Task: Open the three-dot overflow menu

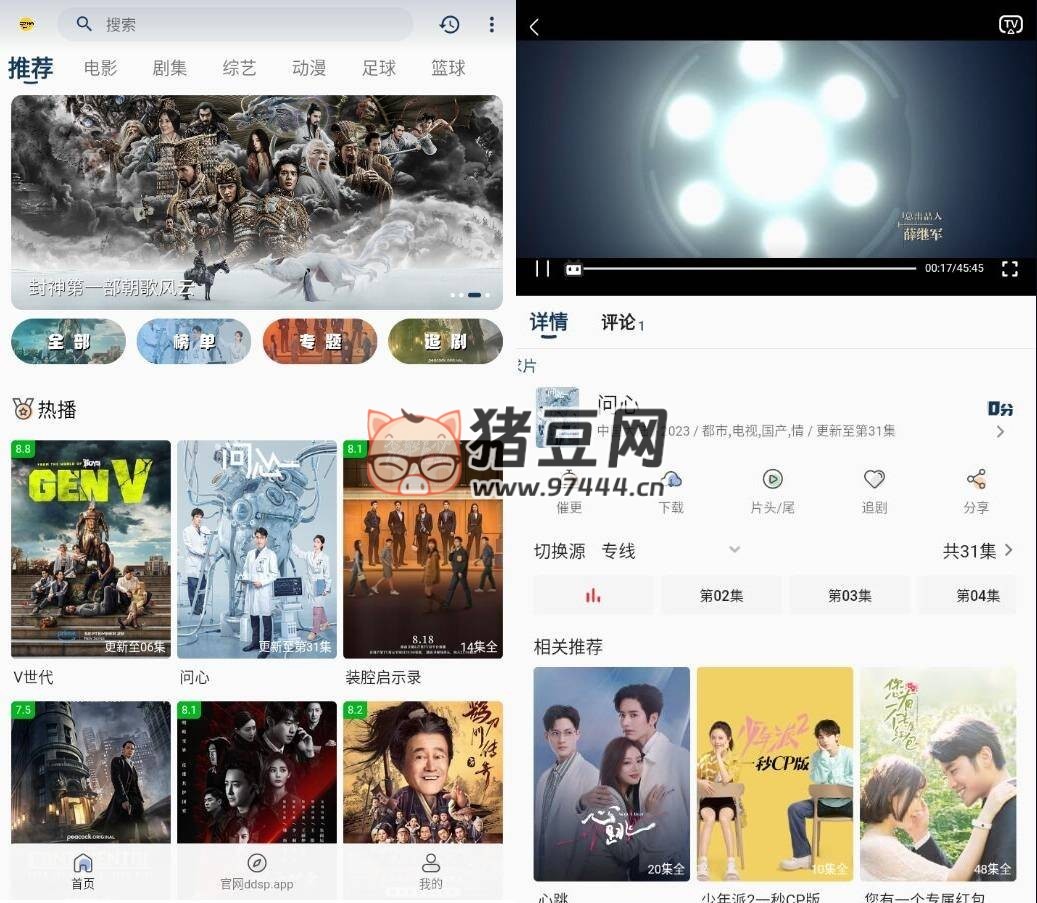Action: tap(491, 24)
